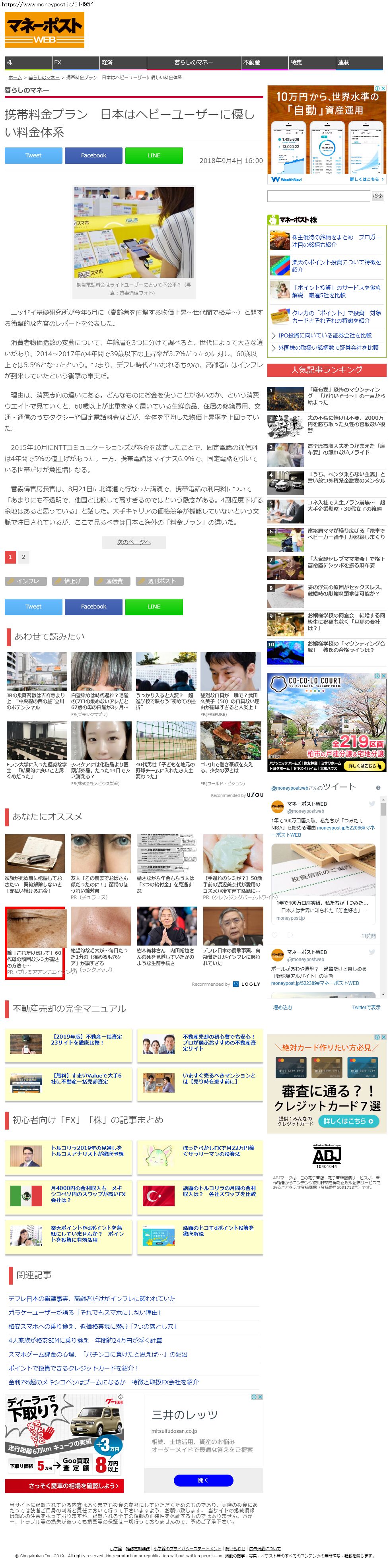The width and height of the screenshot is (391, 1568).
Task: Select the インフレ tag chip
Action: click(26, 581)
